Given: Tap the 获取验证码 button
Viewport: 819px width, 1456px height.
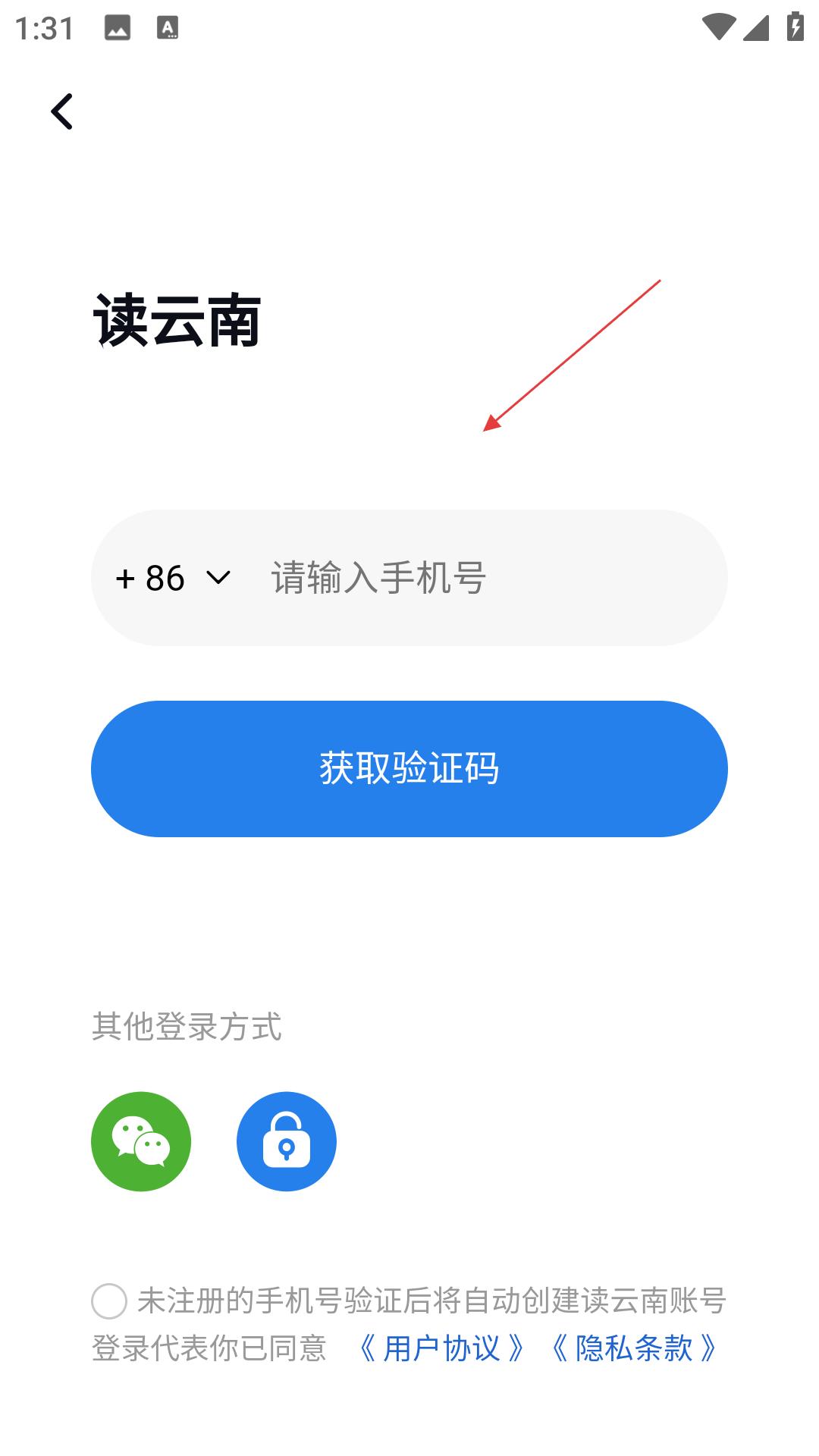Looking at the screenshot, I should coord(409,768).
